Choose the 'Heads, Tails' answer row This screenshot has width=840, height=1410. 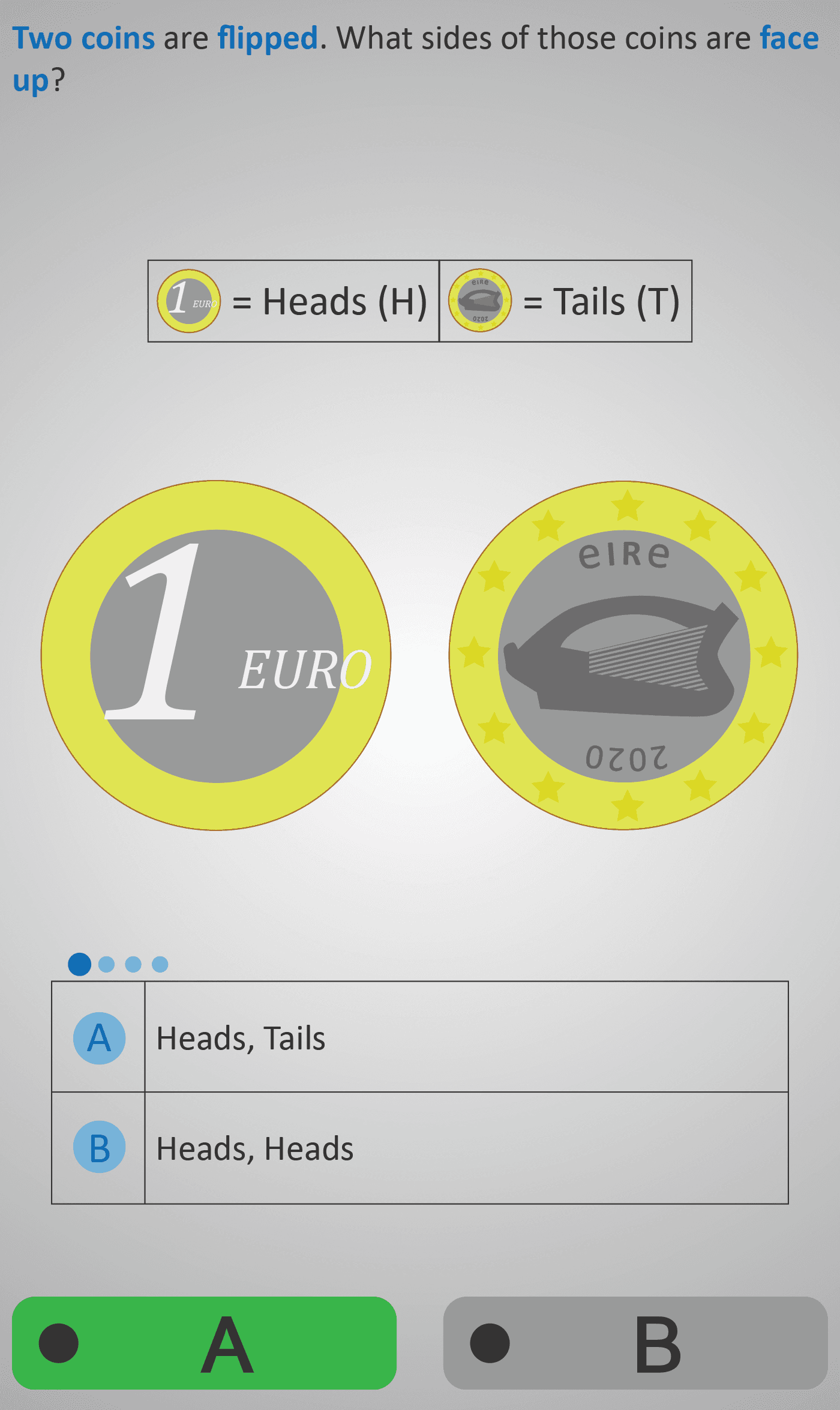420,1037
